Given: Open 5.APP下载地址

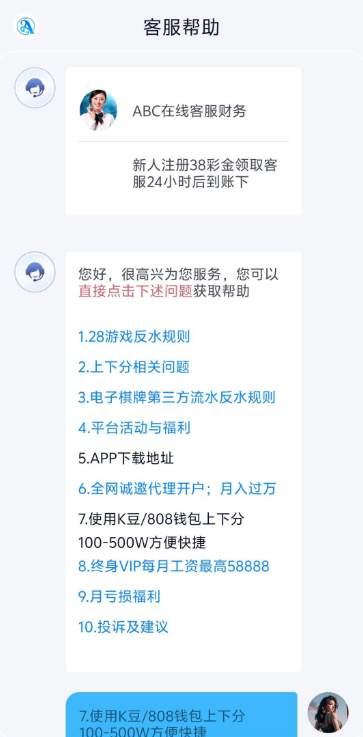Looking at the screenshot, I should [x=126, y=458].
